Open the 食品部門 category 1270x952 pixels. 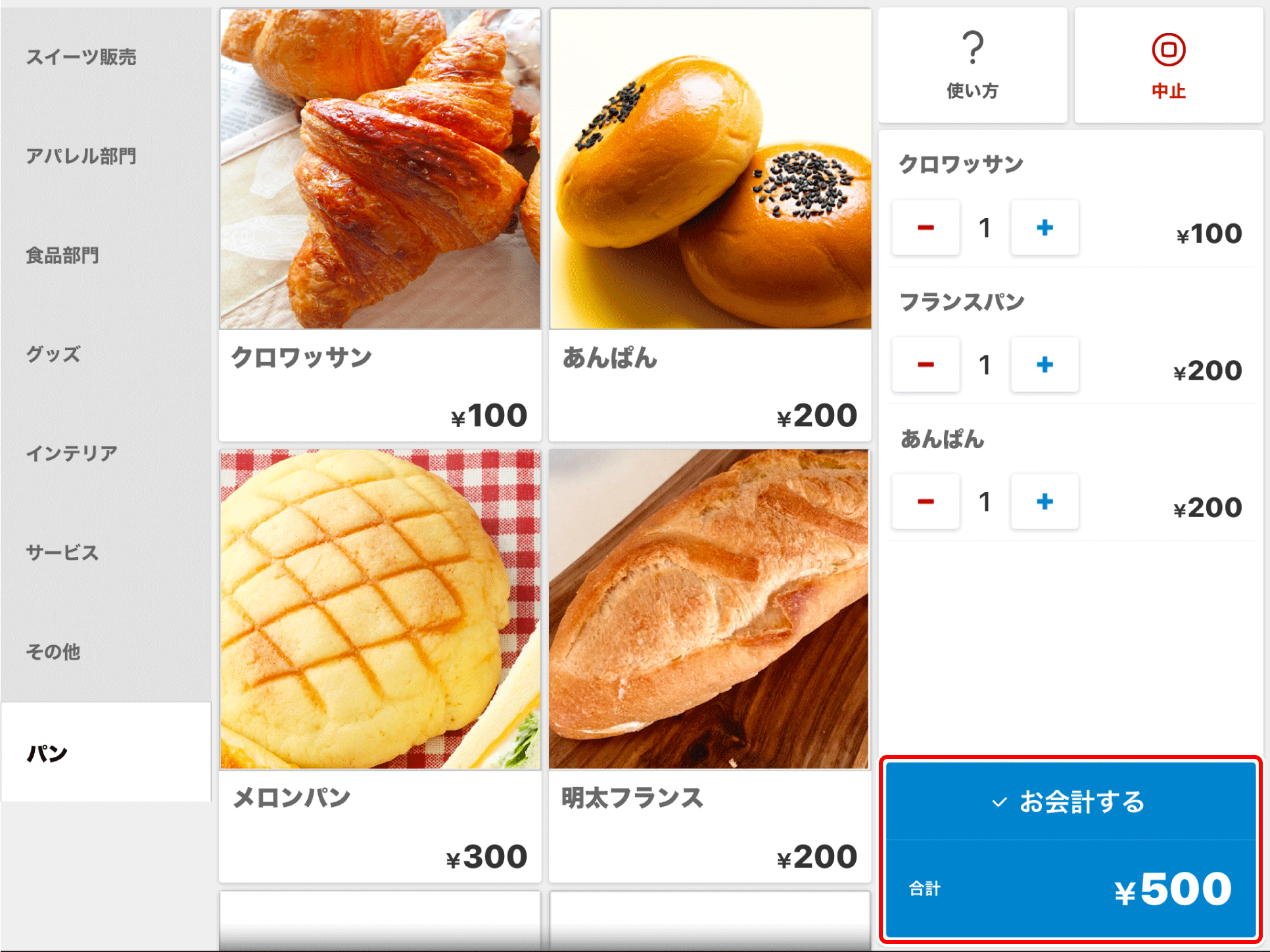(63, 256)
